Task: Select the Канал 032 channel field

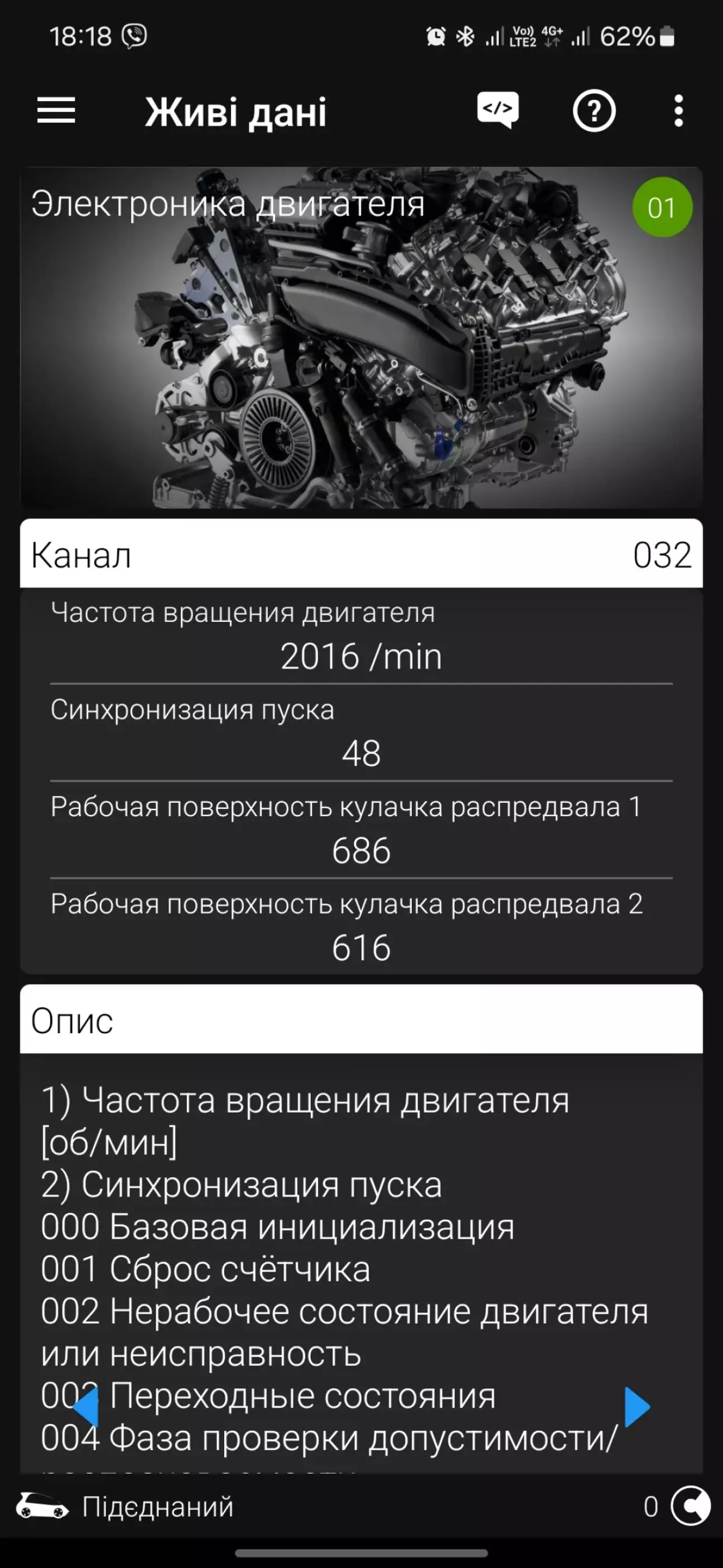Action: point(361,554)
